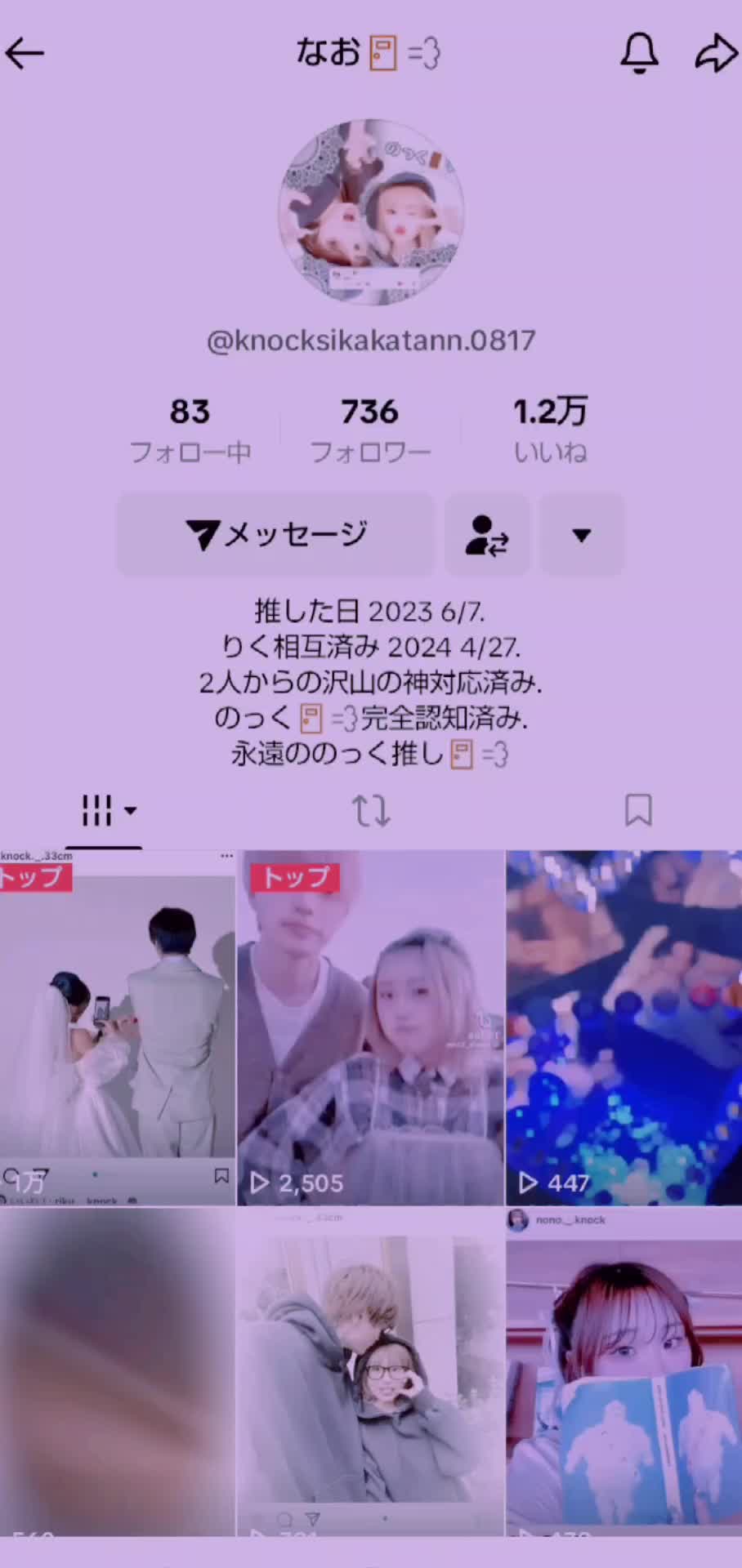Send a message via メッセージ button
Screen dimensions: 742x1568
tap(275, 535)
